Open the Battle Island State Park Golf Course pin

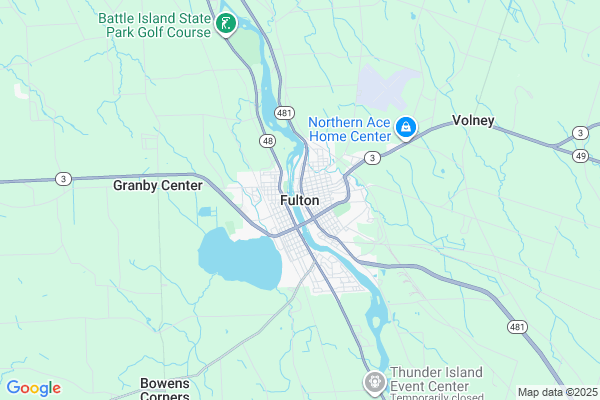(227, 24)
